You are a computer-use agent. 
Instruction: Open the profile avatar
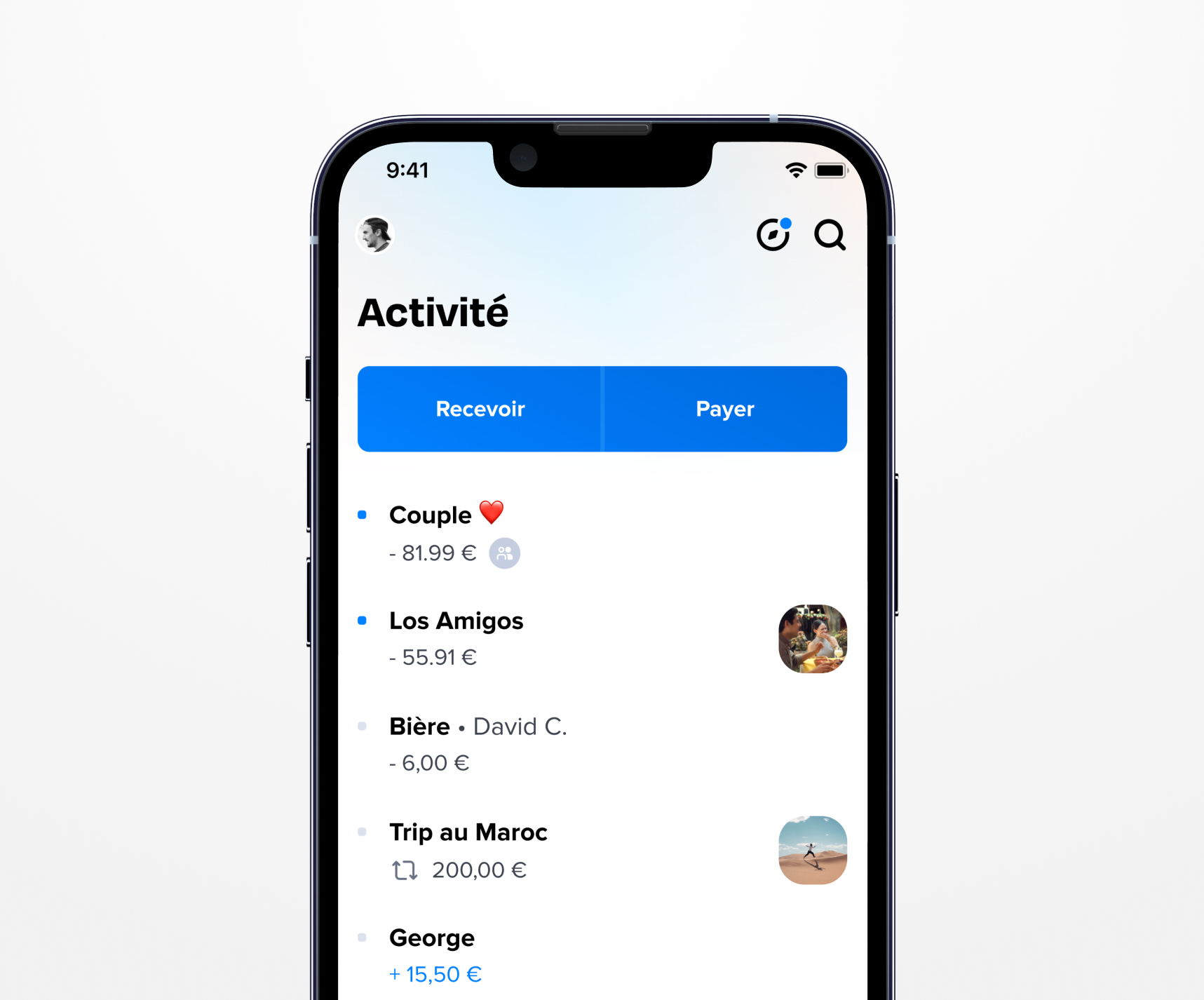coord(375,234)
